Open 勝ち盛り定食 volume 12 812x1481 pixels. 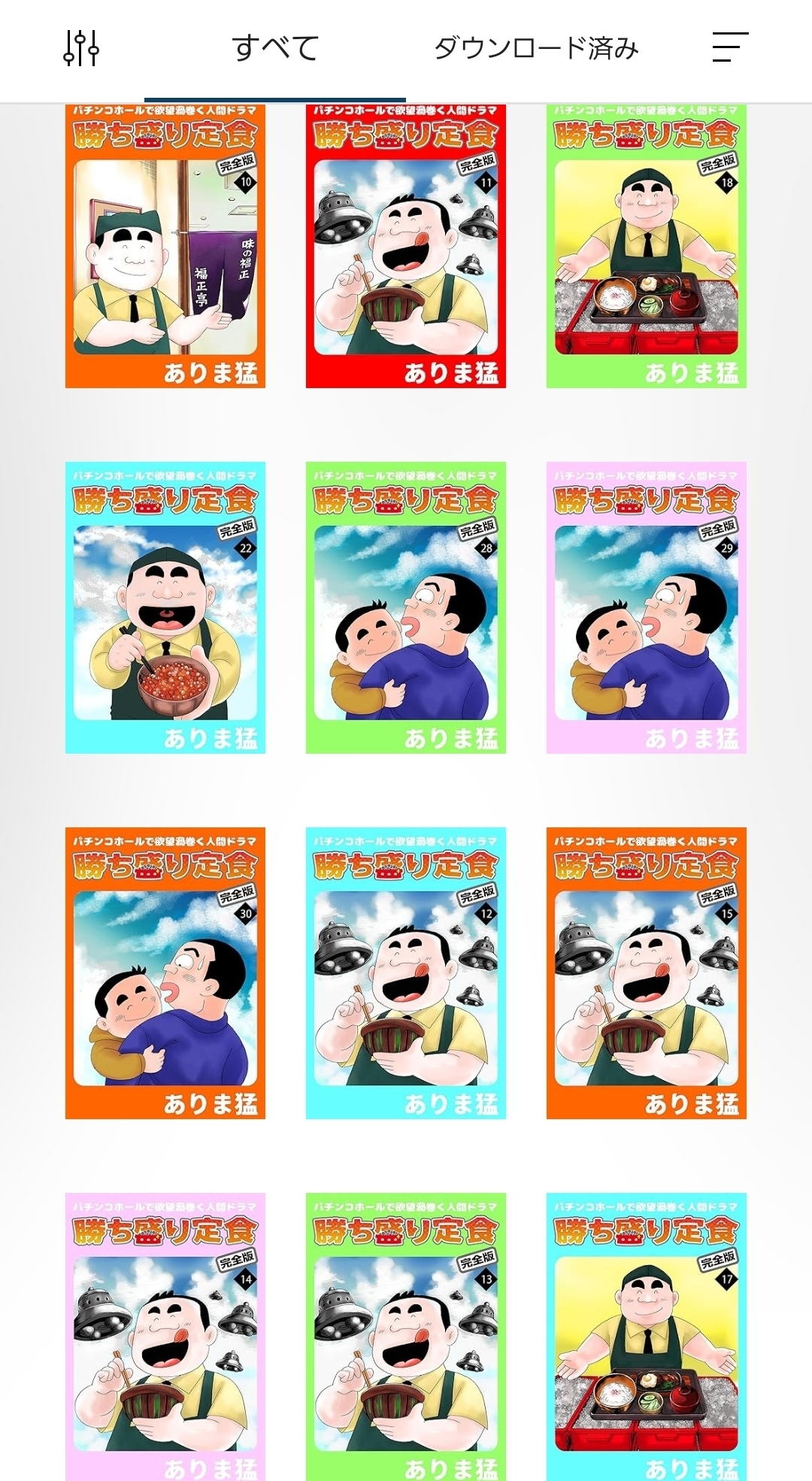(x=406, y=973)
